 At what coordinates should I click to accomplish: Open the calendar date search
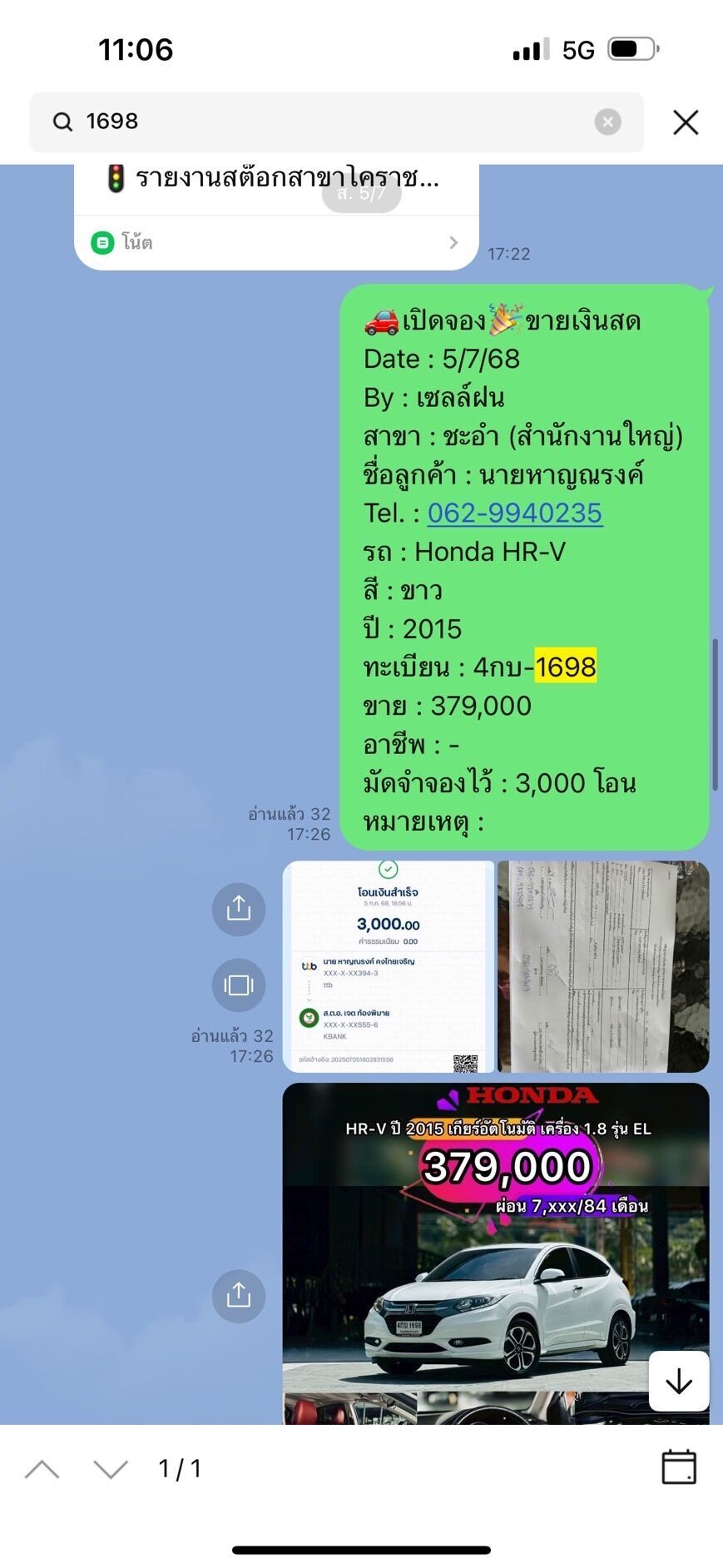(x=678, y=1467)
